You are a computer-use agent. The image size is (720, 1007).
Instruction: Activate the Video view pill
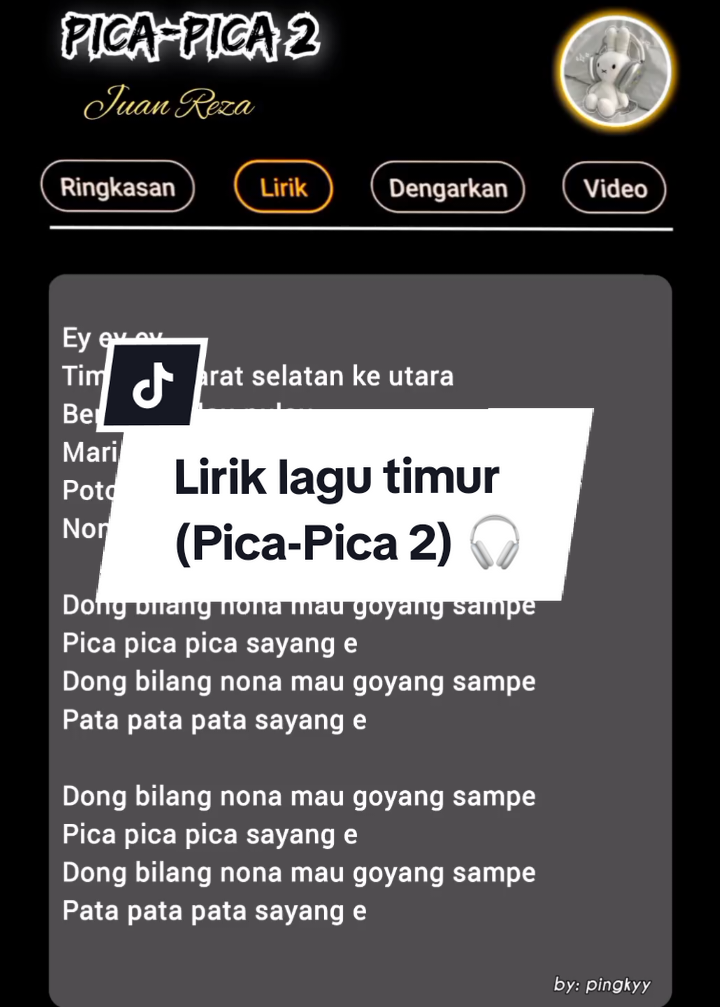[613, 187]
